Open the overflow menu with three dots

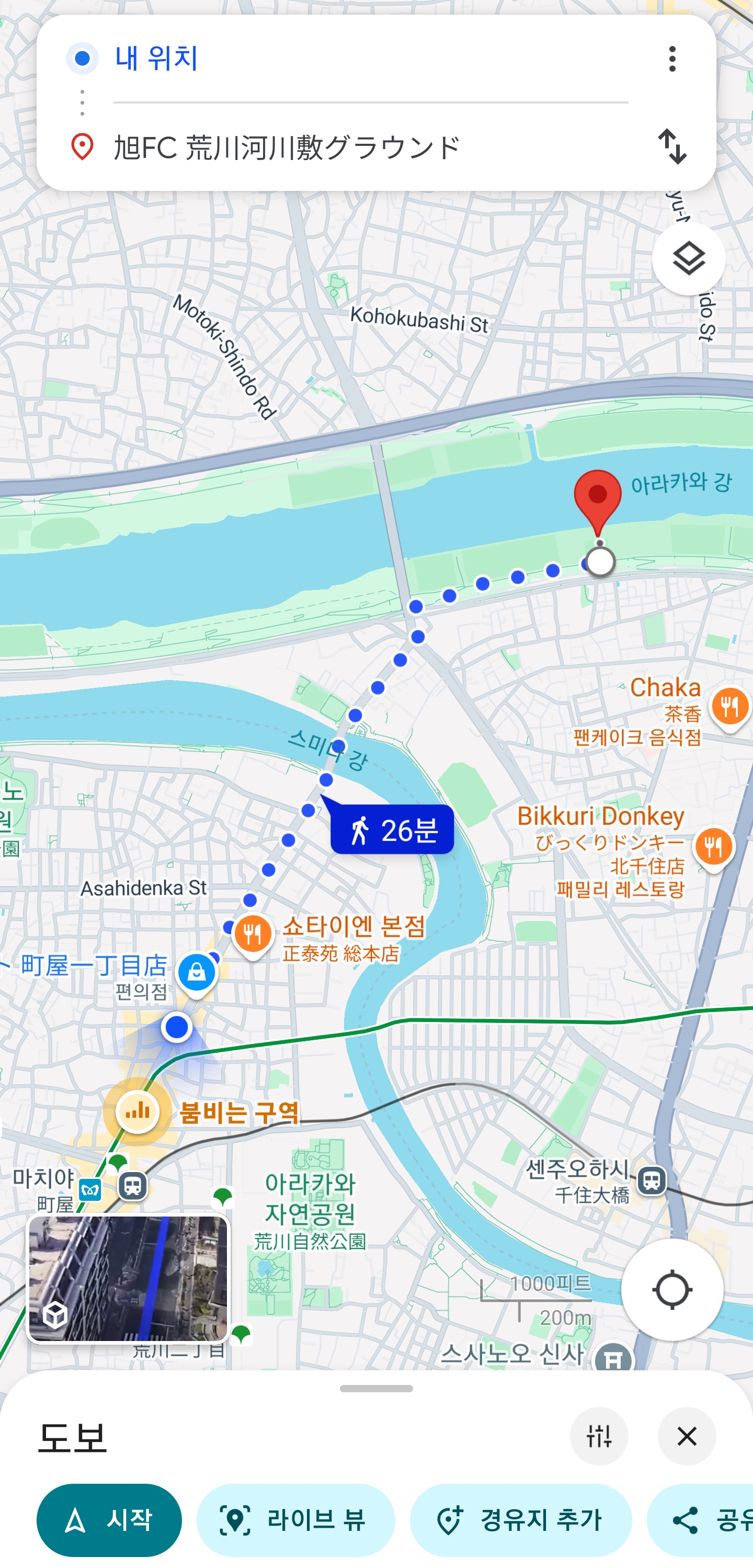[672, 59]
